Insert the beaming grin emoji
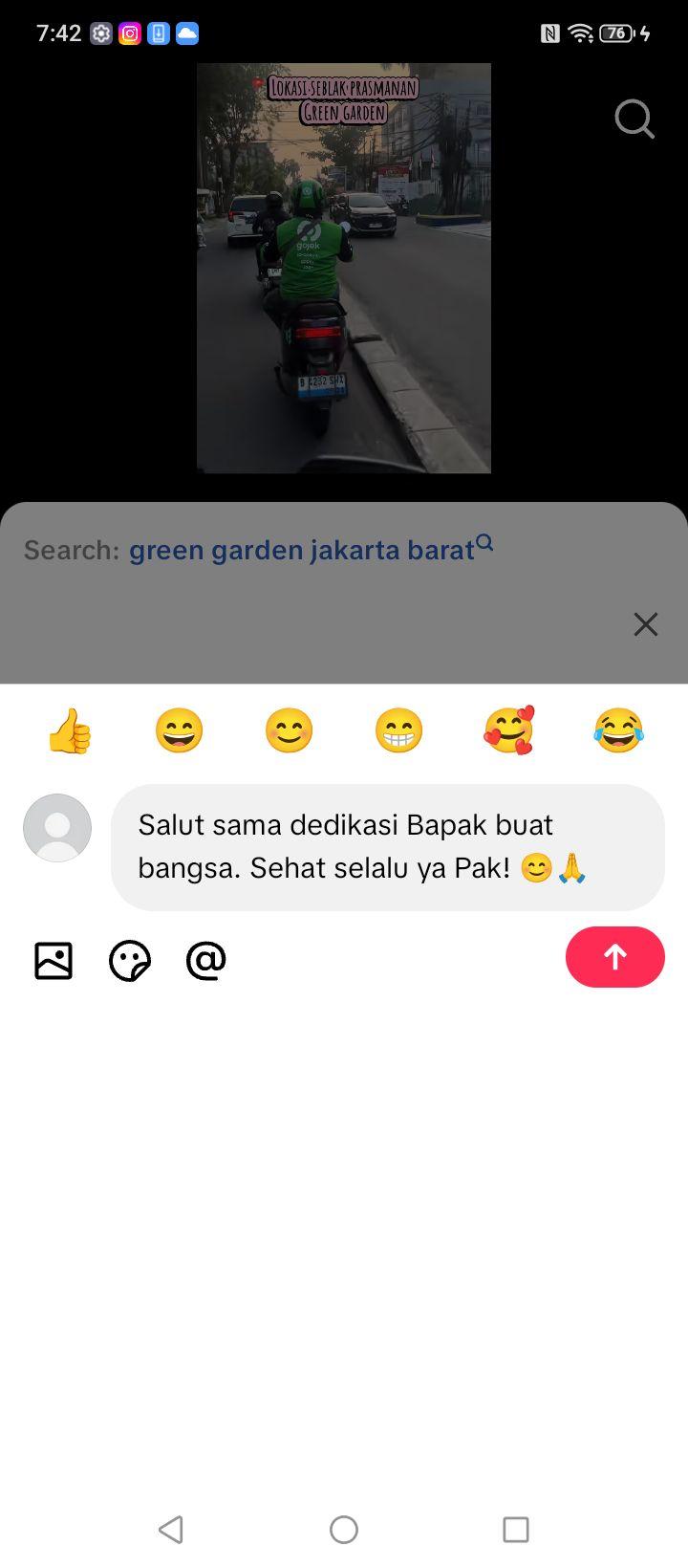Screen dimensions: 688x1568 (x=398, y=731)
